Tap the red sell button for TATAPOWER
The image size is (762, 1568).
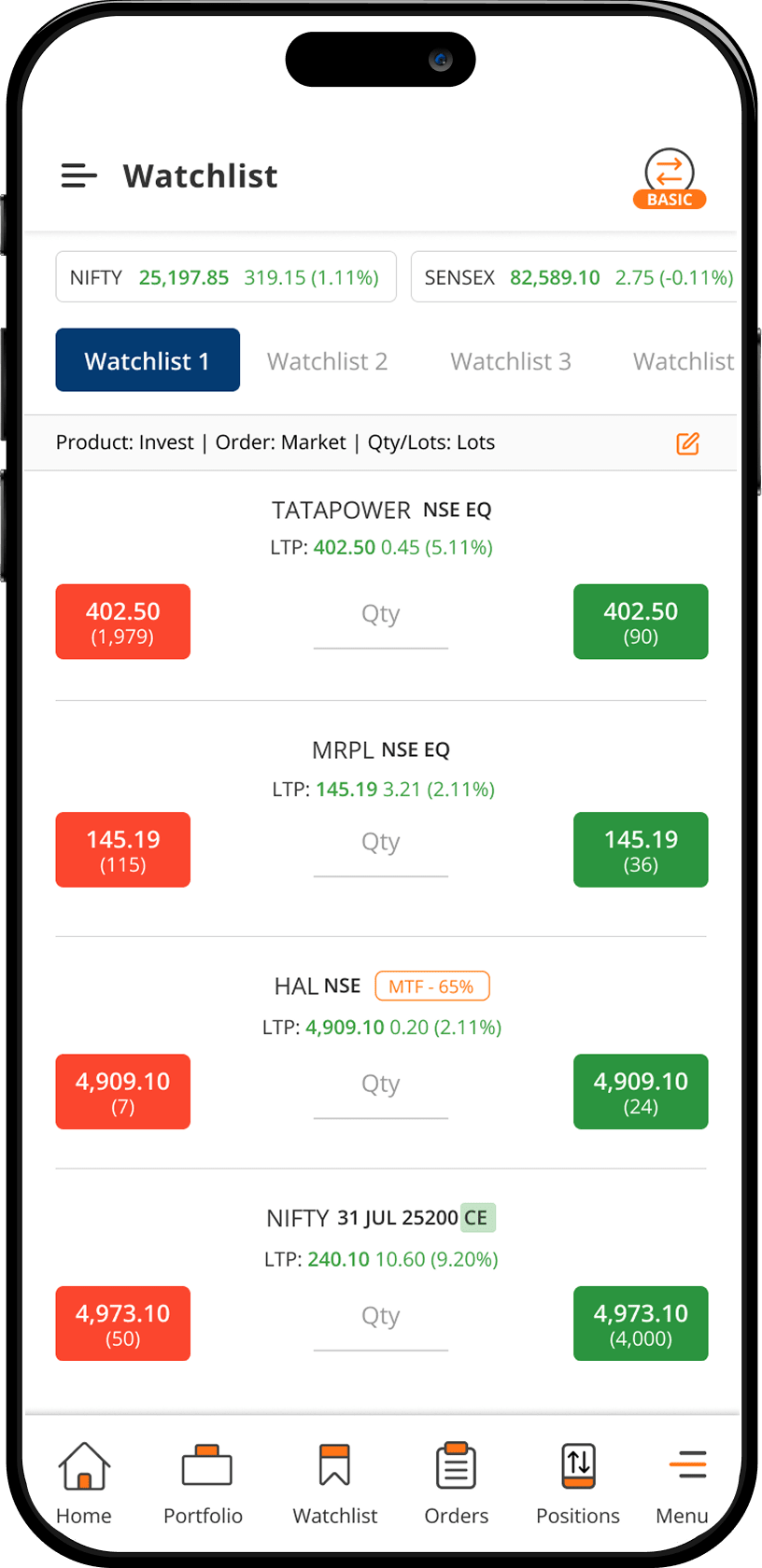pos(122,622)
